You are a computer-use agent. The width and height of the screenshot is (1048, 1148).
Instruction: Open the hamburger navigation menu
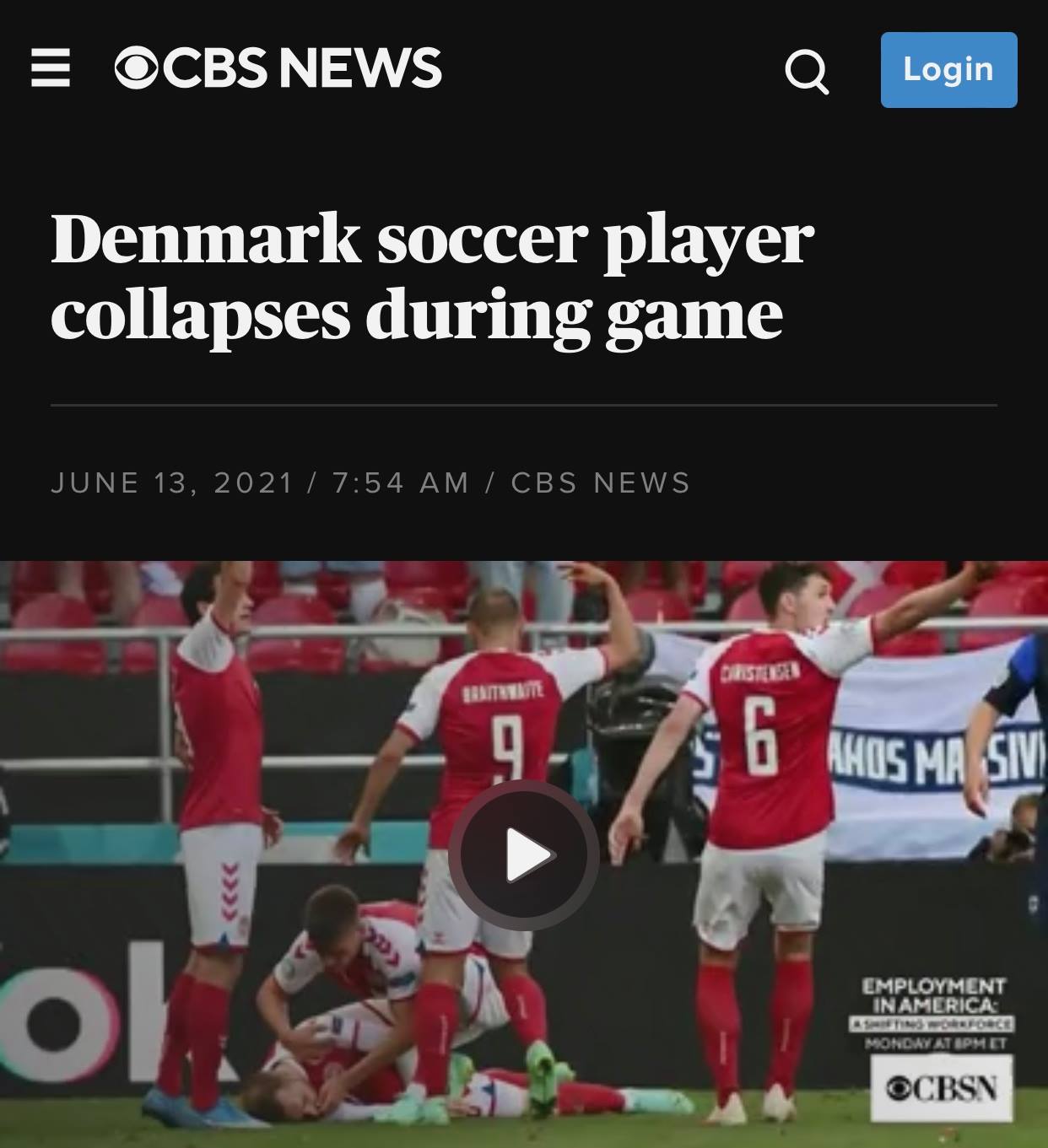click(50, 68)
